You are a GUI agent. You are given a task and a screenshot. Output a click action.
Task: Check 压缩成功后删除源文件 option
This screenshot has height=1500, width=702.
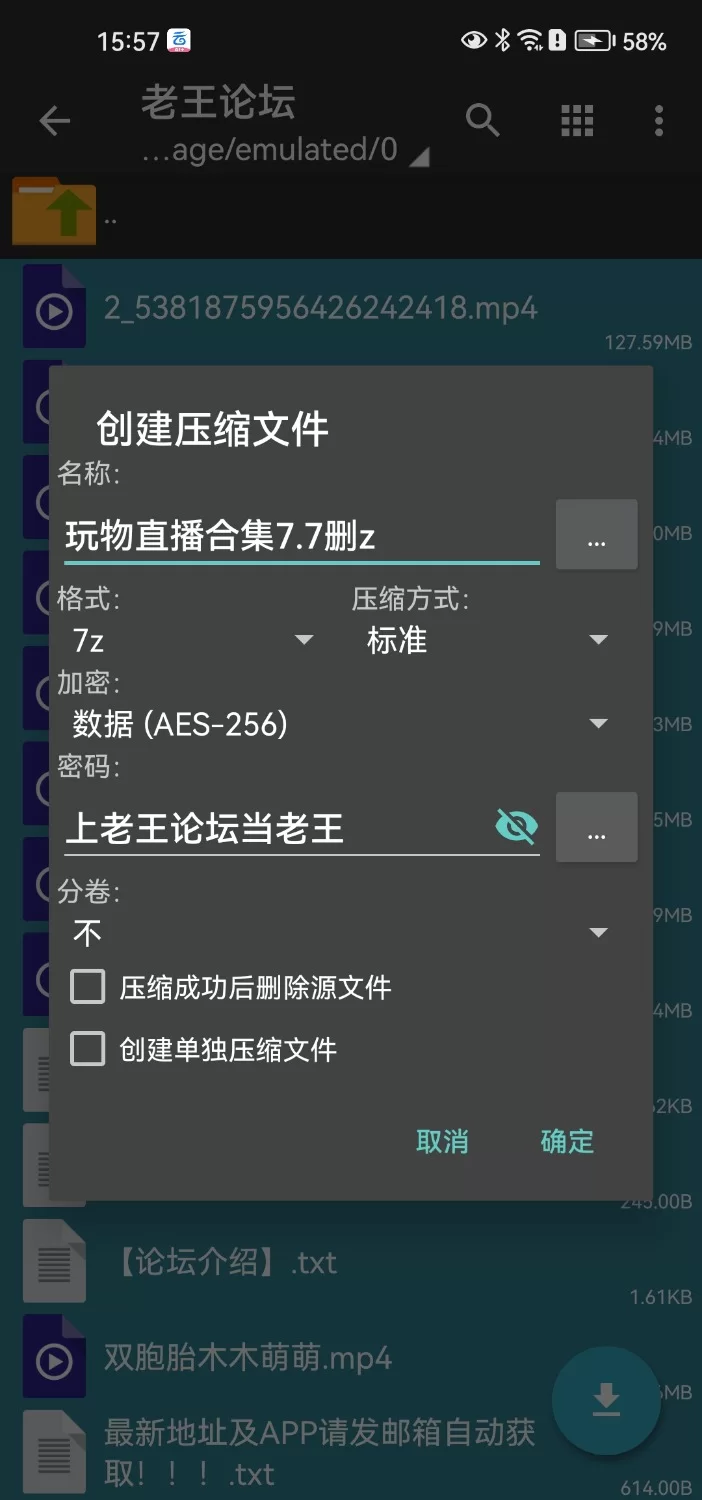coord(88,988)
